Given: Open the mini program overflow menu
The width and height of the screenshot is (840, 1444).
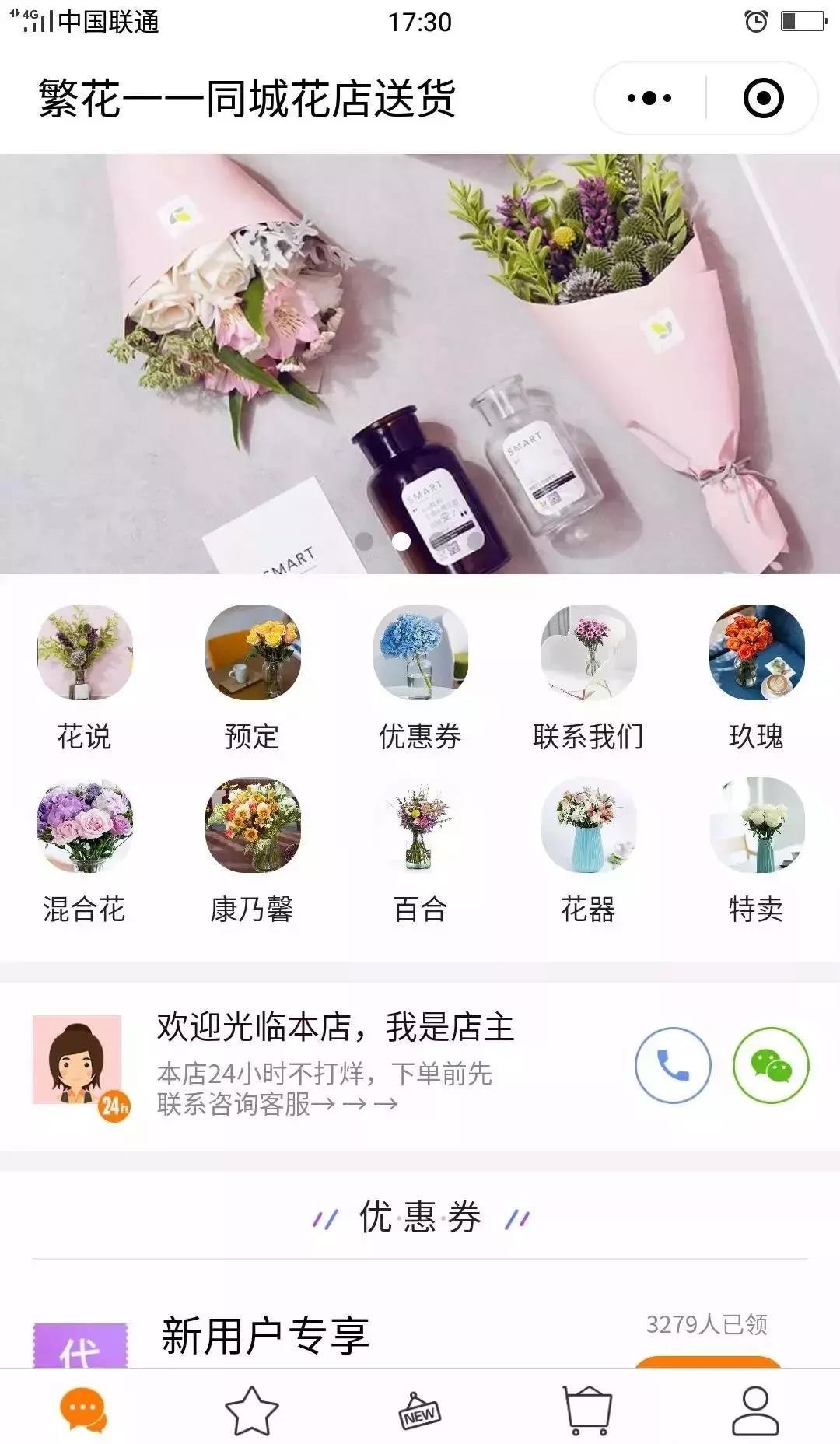Looking at the screenshot, I should (649, 99).
